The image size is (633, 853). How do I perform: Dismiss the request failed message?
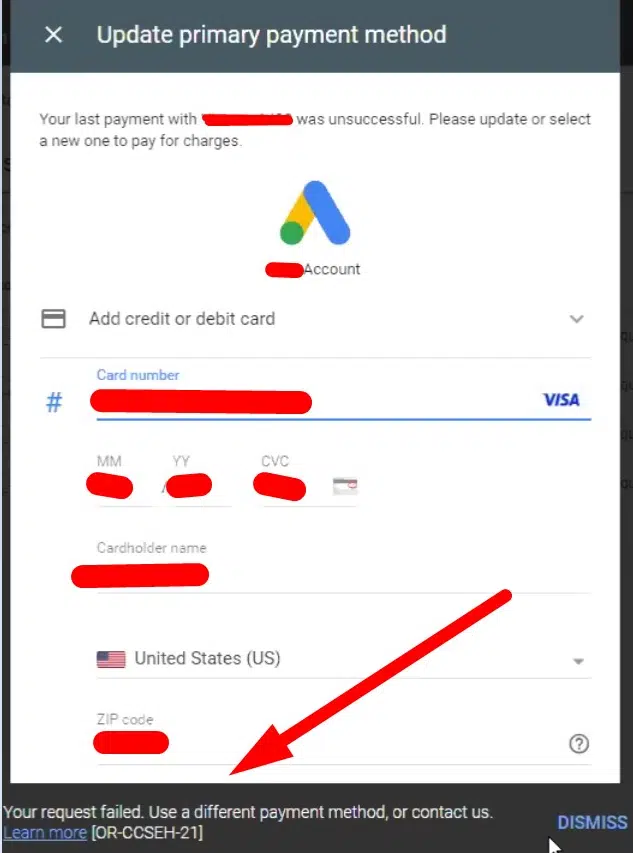tap(592, 822)
